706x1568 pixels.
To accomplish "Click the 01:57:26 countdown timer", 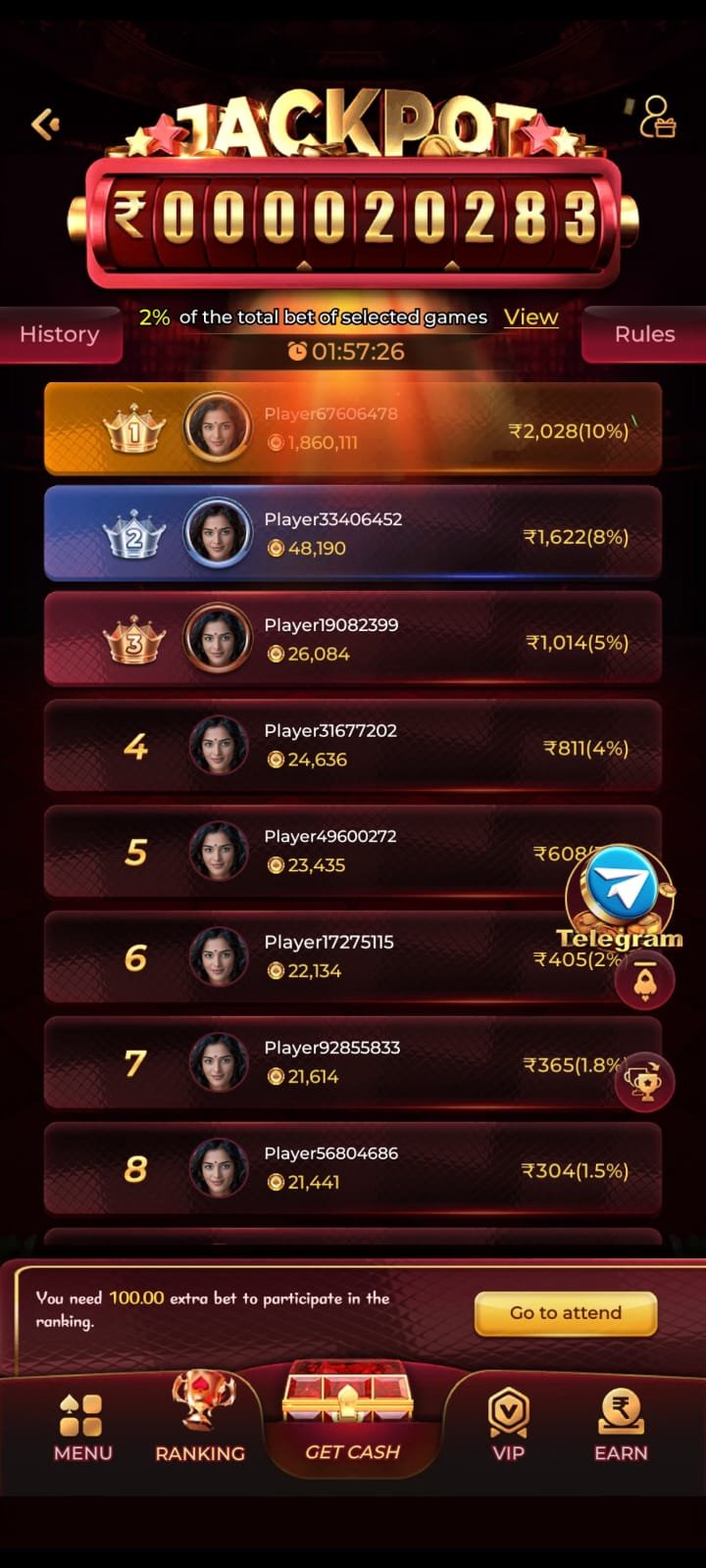I will coord(353,352).
